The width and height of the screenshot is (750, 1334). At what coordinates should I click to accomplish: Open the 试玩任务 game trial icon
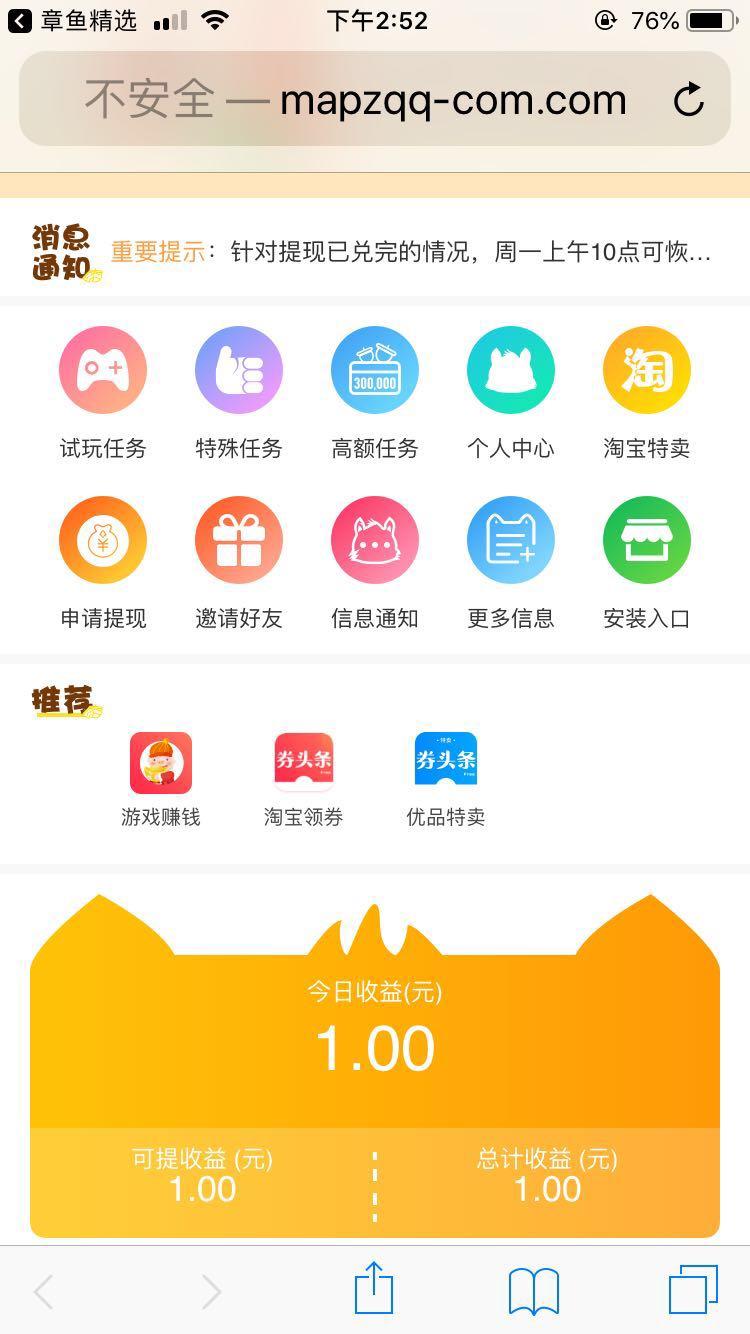[x=103, y=369]
